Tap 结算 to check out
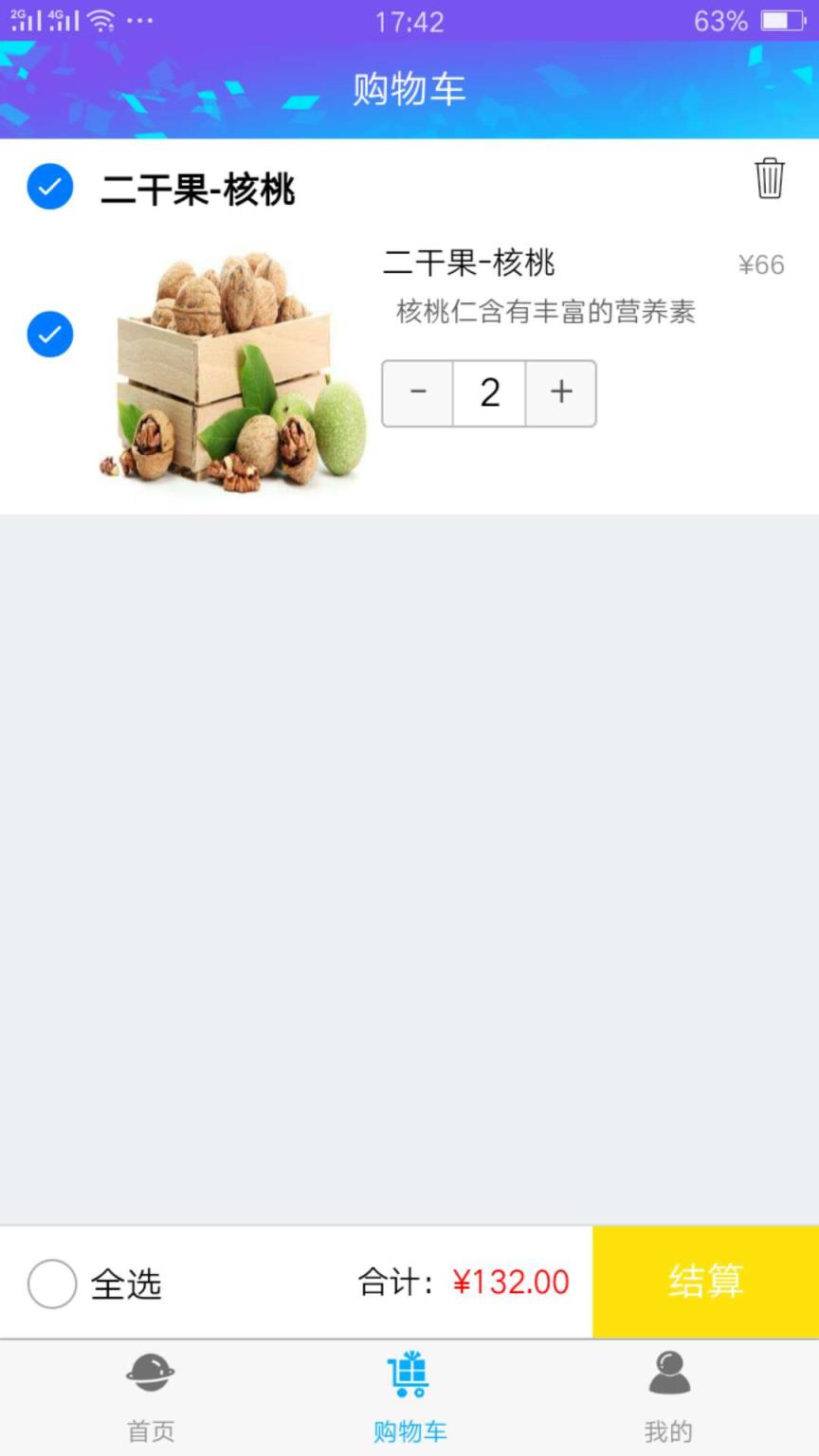The width and height of the screenshot is (819, 1456). [x=705, y=1282]
